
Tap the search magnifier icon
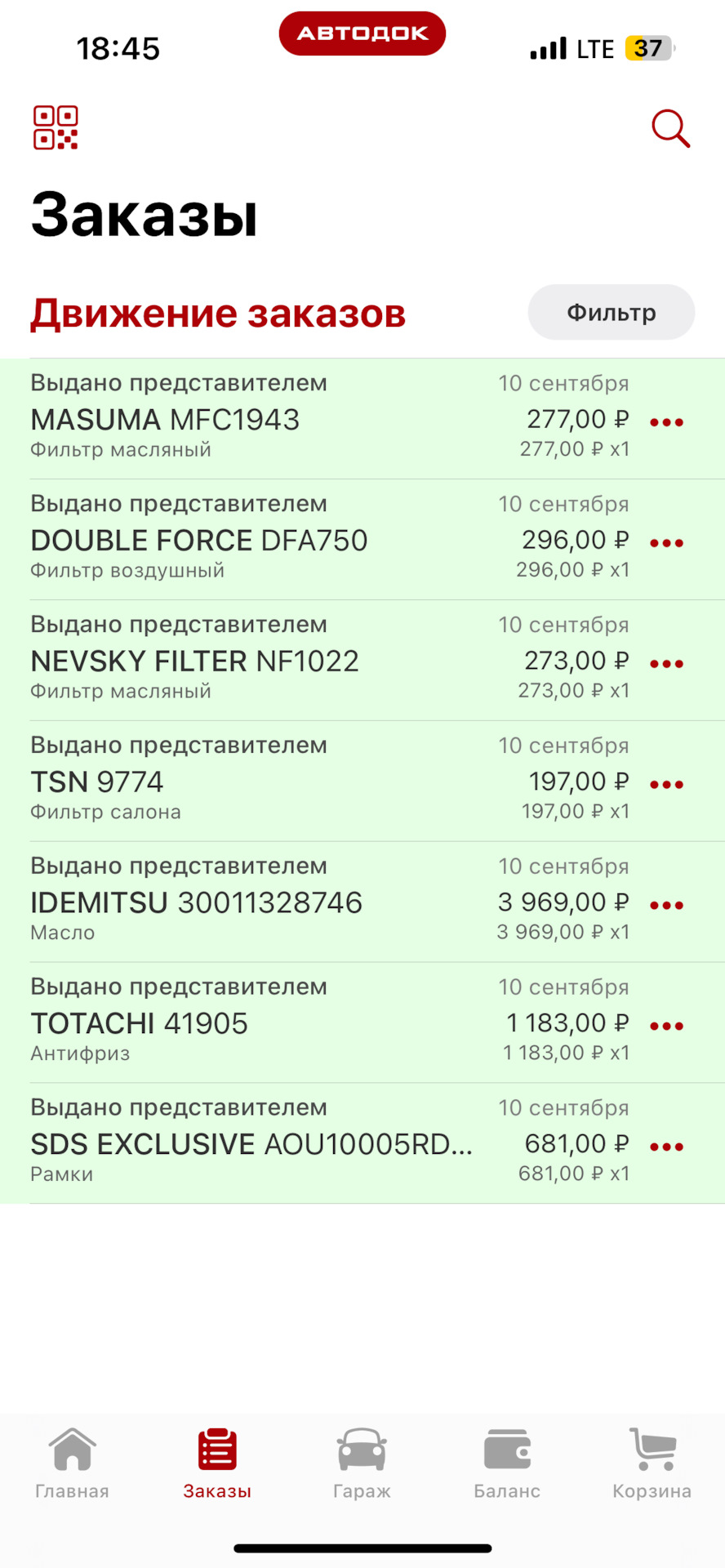pyautogui.click(x=670, y=129)
